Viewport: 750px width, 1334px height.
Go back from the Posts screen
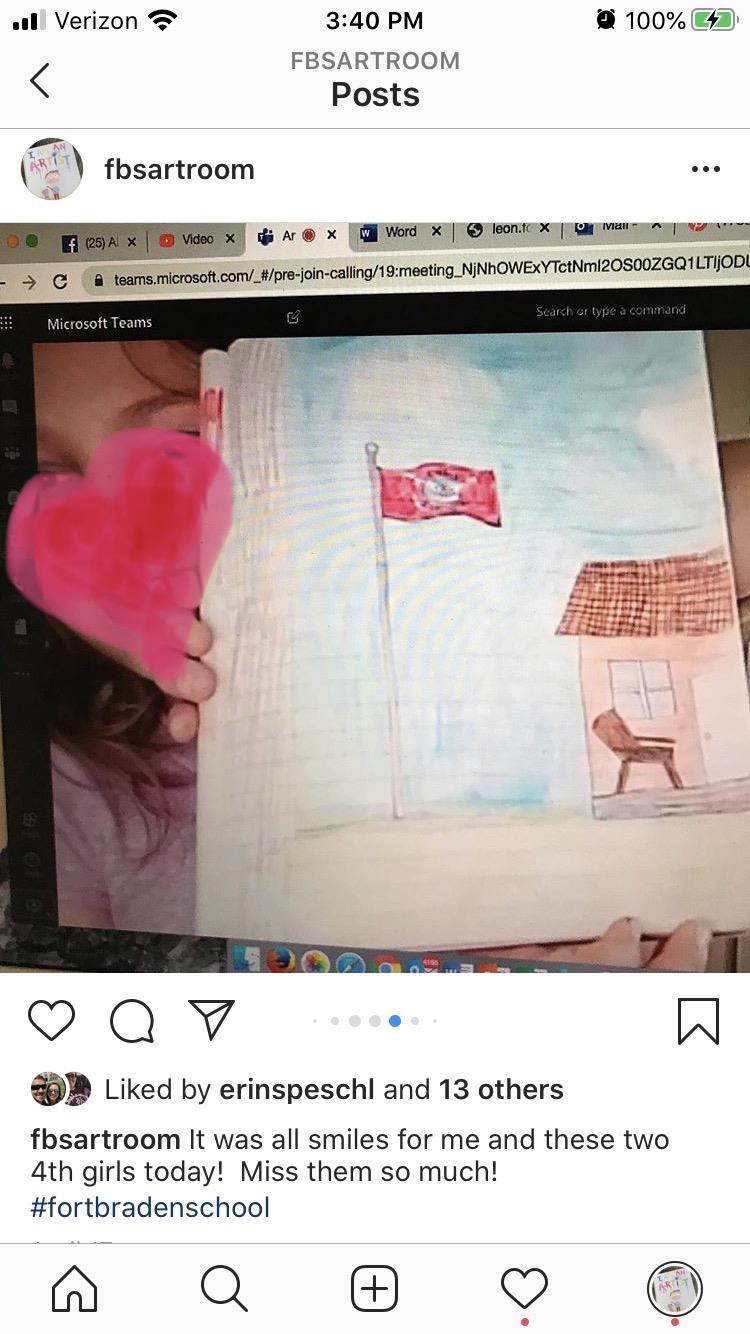pos(40,80)
